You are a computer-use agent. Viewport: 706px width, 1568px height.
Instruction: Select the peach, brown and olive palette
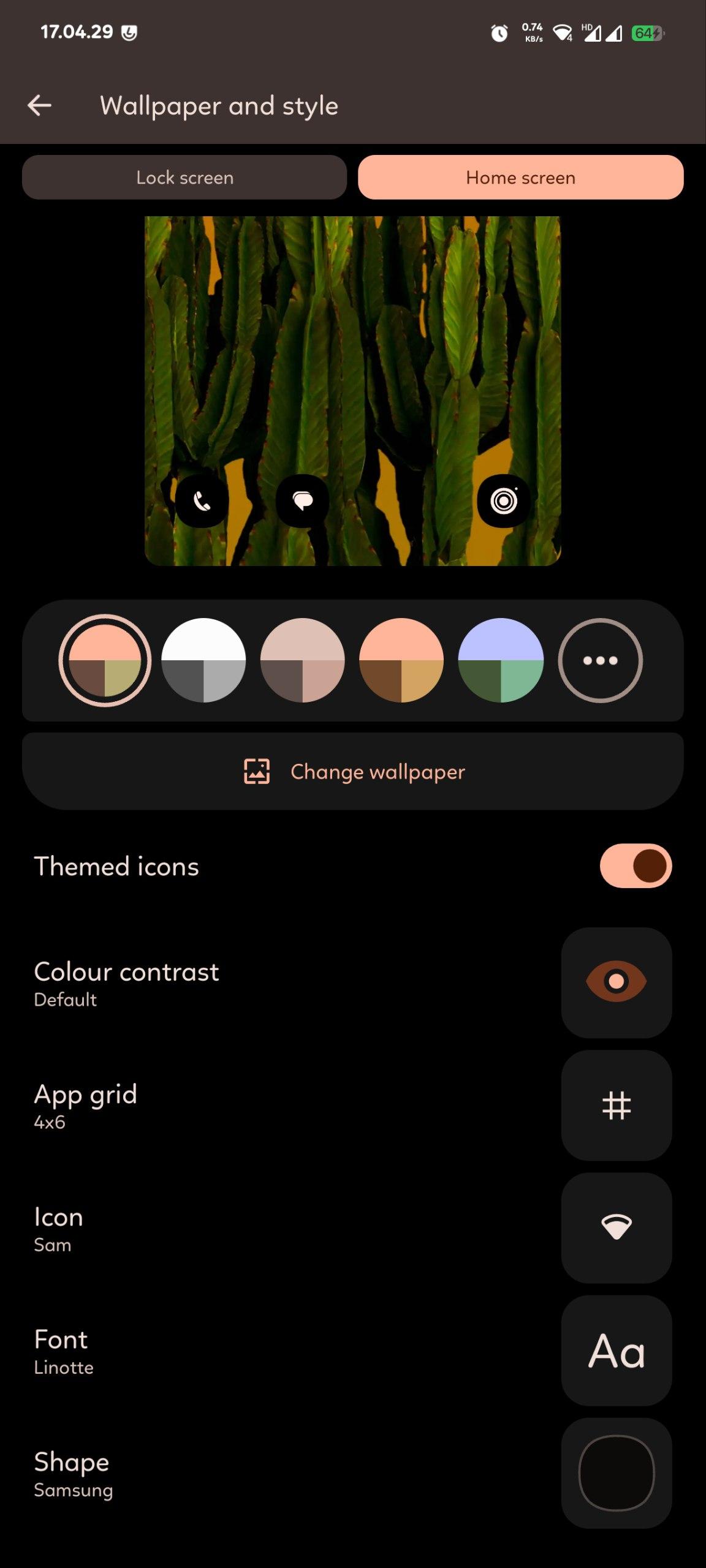[x=105, y=660]
